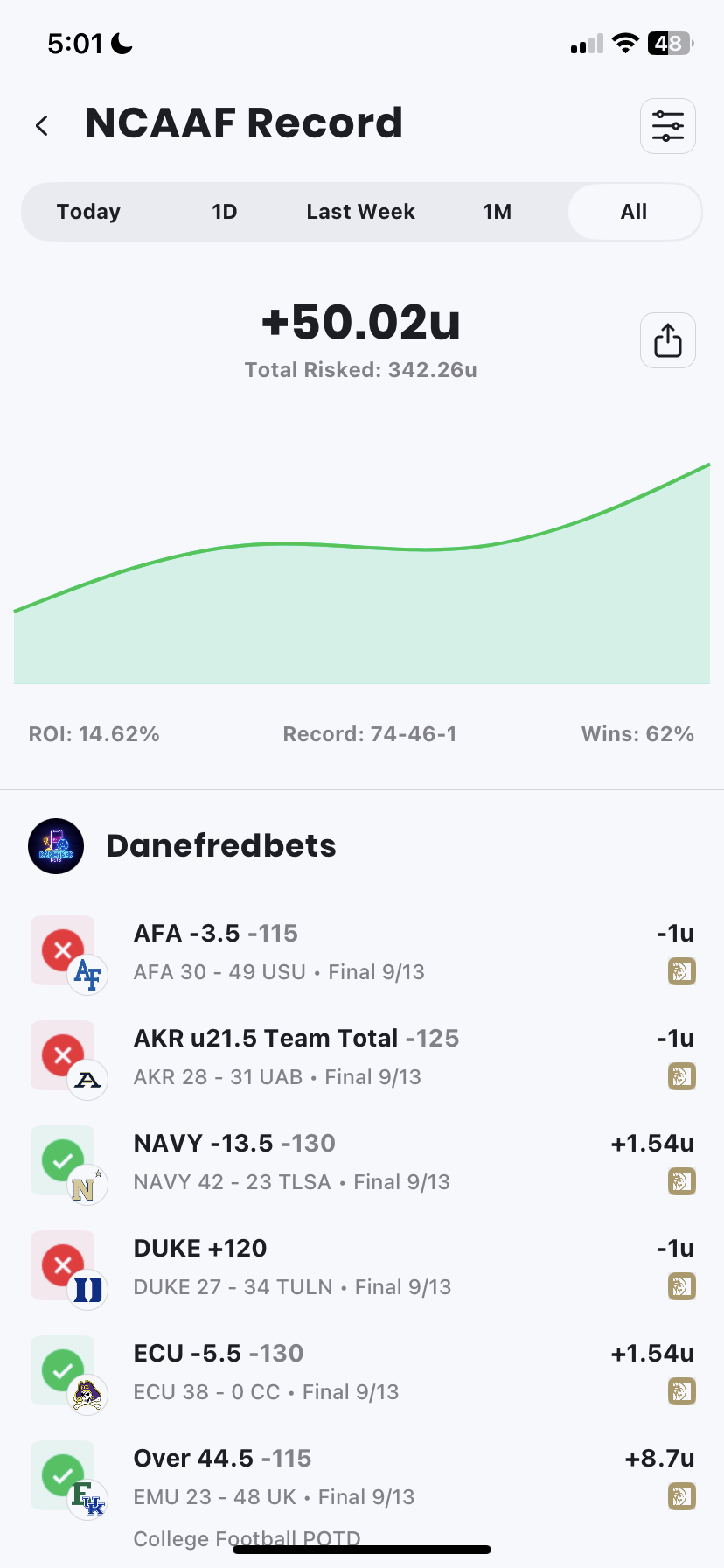Open the AKR u21.5 Team Total bet
The width and height of the screenshot is (724, 1568).
[362, 1056]
